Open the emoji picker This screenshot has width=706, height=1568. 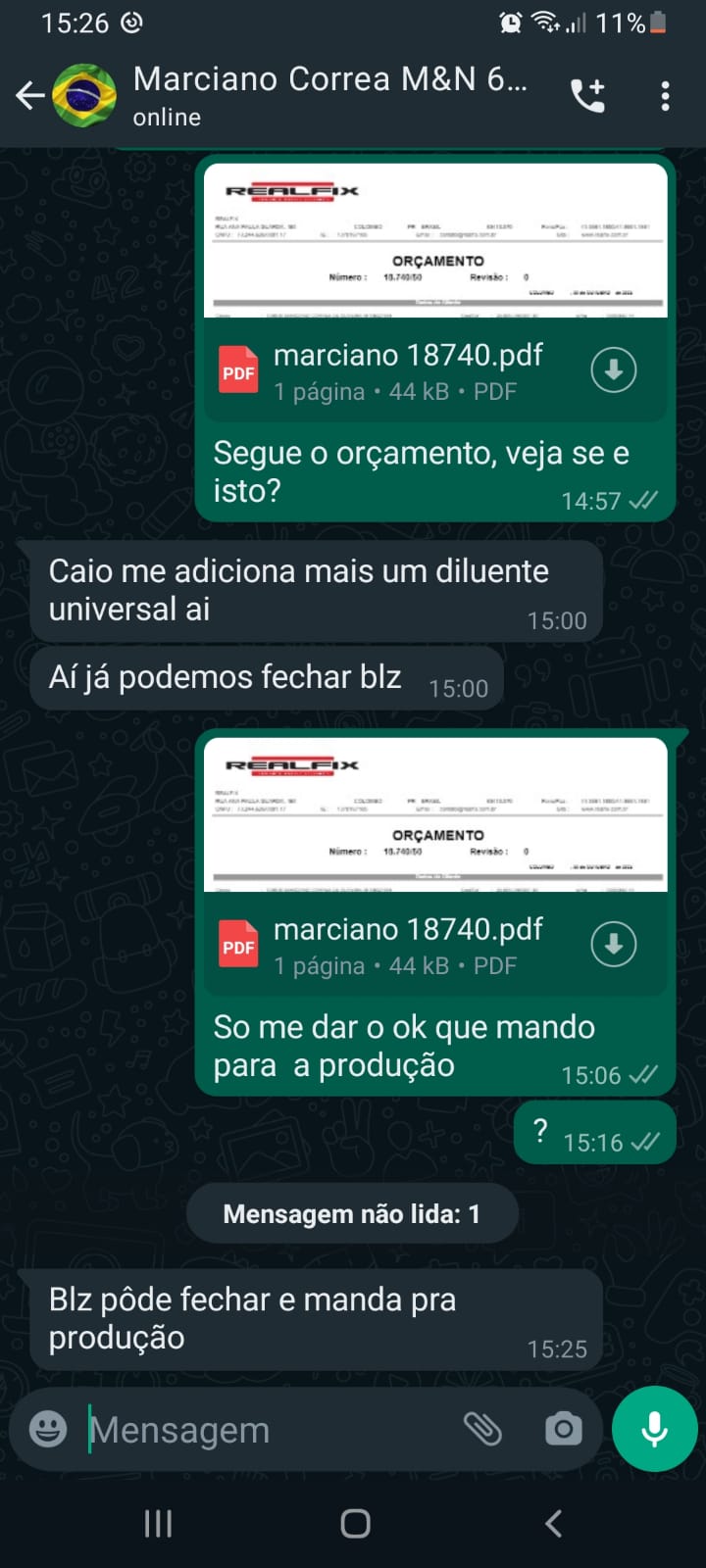[48, 1429]
